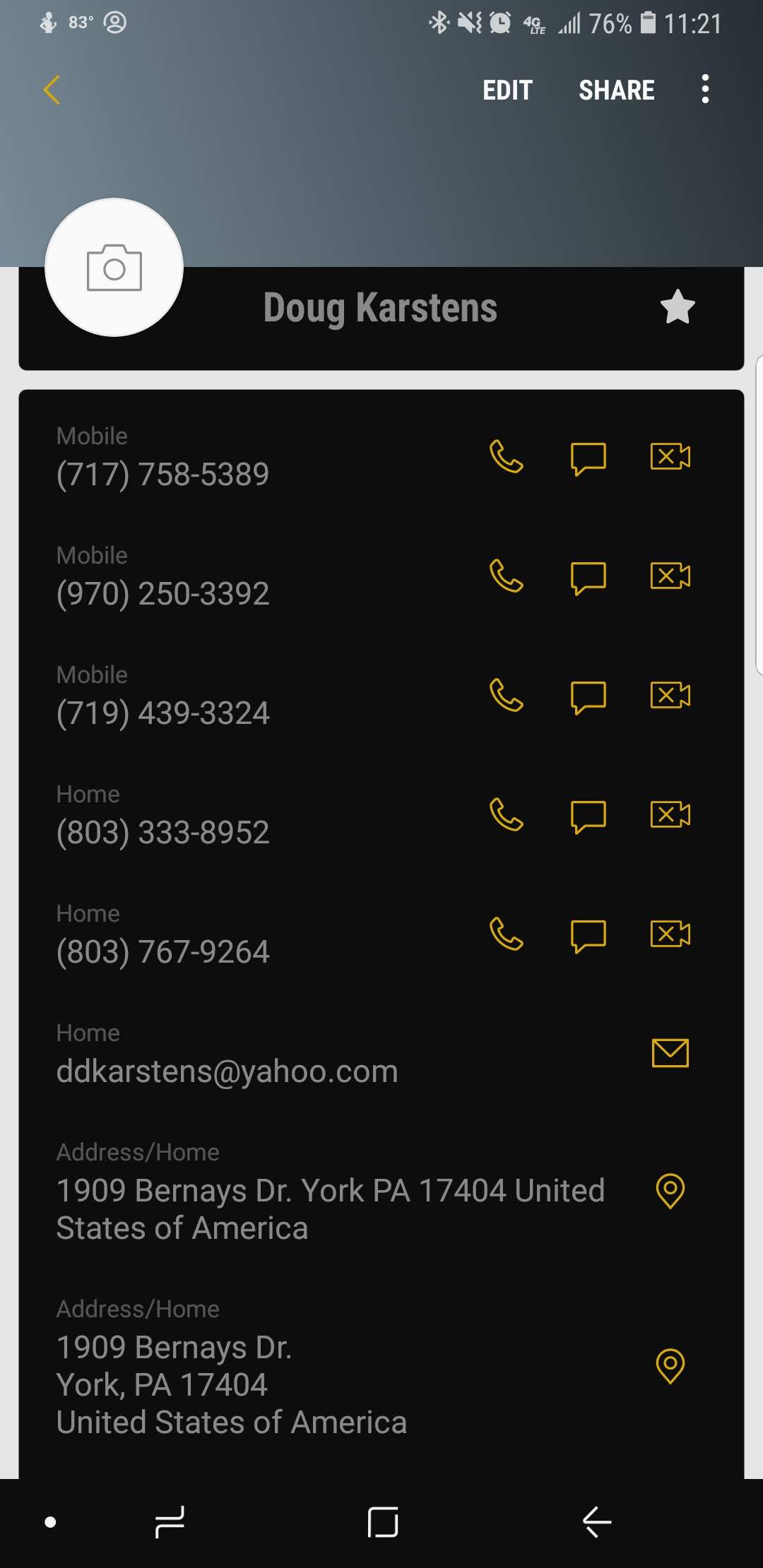This screenshot has height=1568, width=763.
Task: Open the three-dot overflow menu
Action: pos(704,90)
